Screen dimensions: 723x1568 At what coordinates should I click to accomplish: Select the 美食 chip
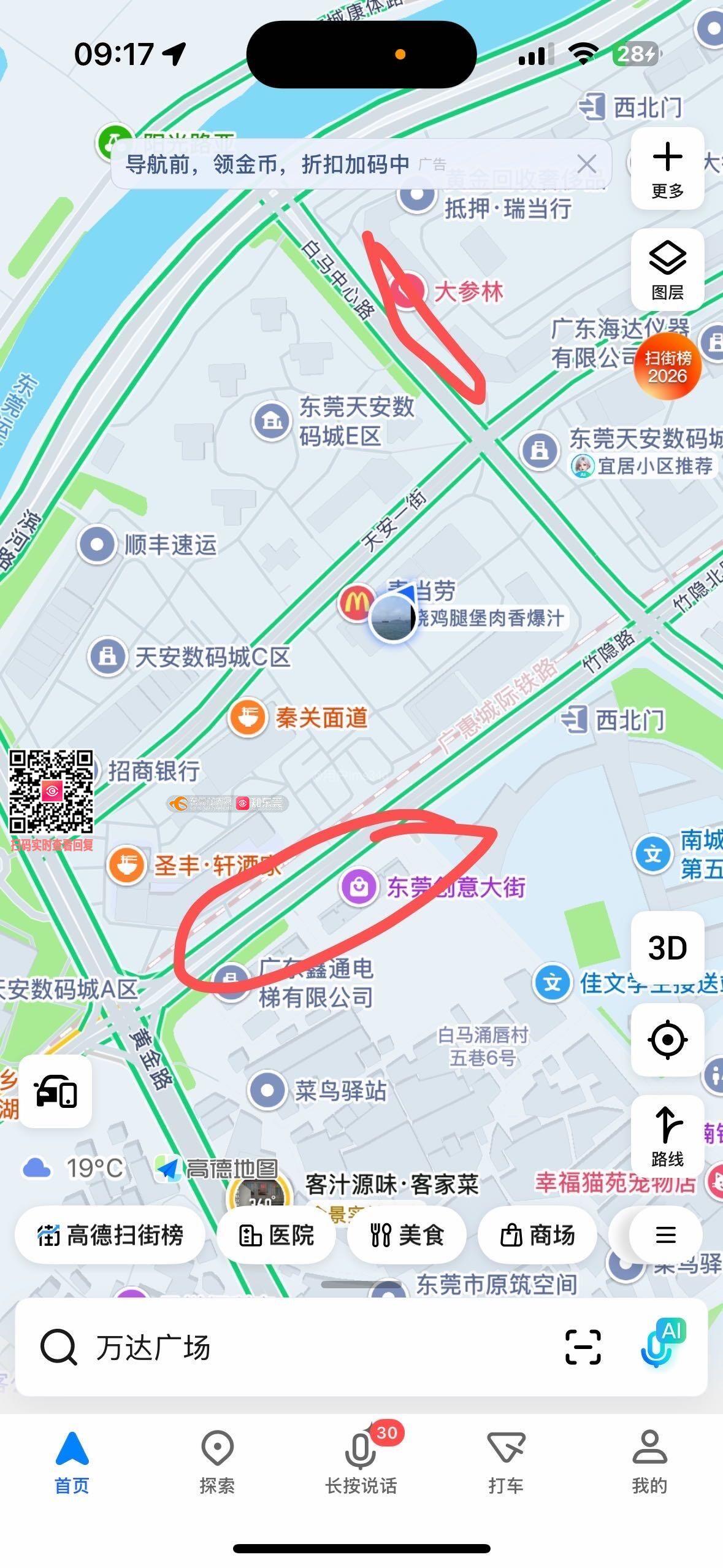407,1236
